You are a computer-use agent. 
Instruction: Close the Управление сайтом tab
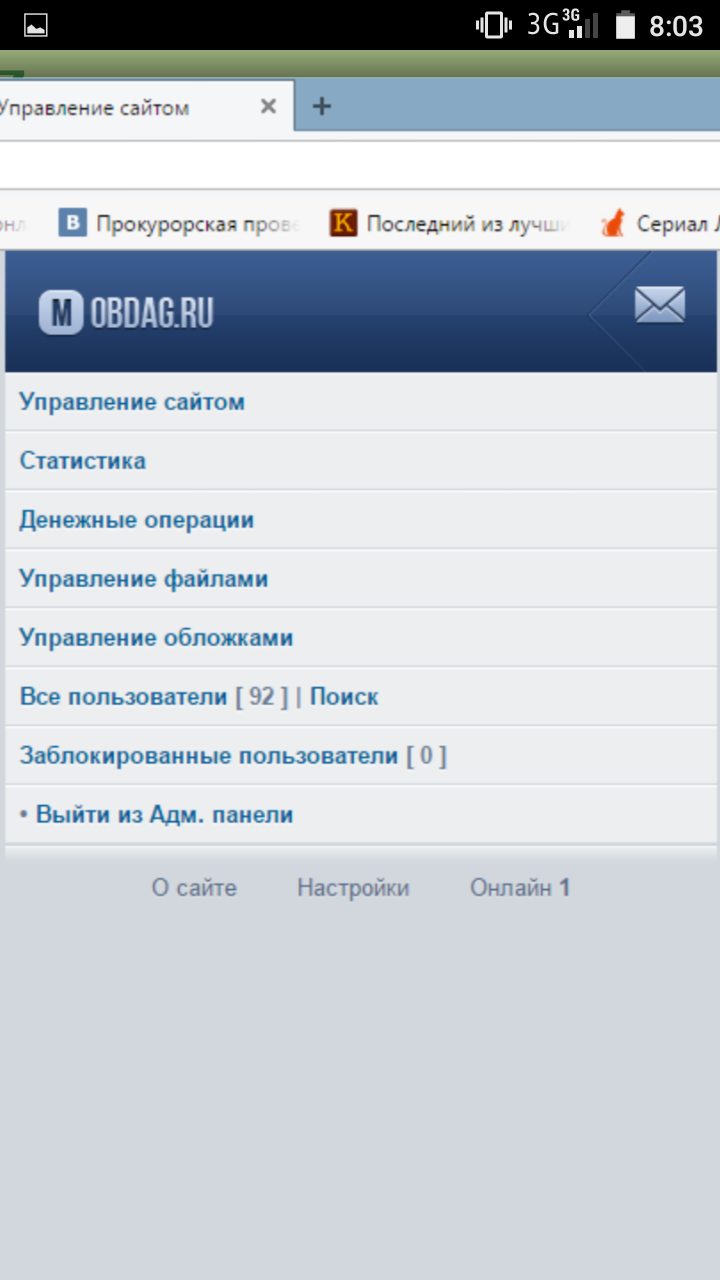point(268,106)
